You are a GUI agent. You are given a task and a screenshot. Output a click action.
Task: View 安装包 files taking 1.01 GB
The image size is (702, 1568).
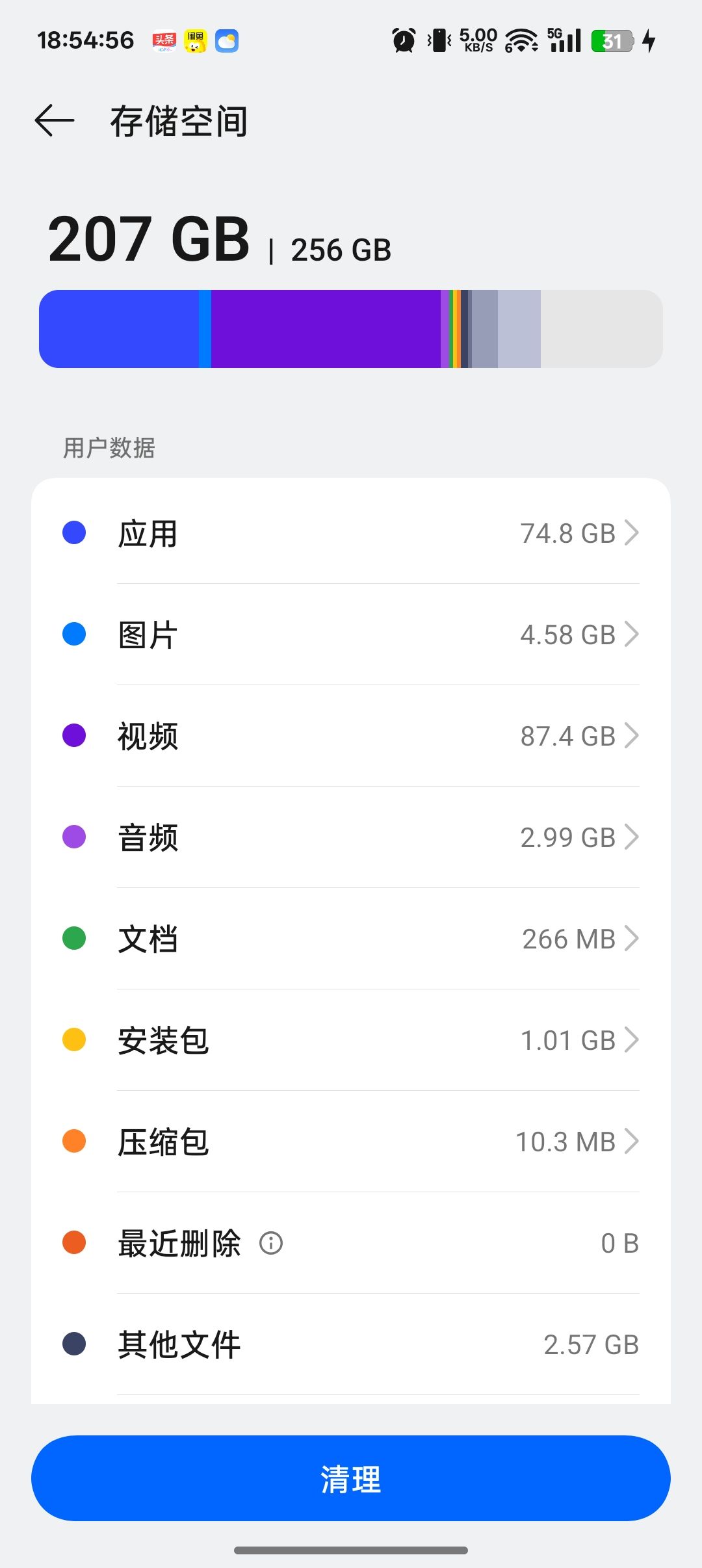351,1040
